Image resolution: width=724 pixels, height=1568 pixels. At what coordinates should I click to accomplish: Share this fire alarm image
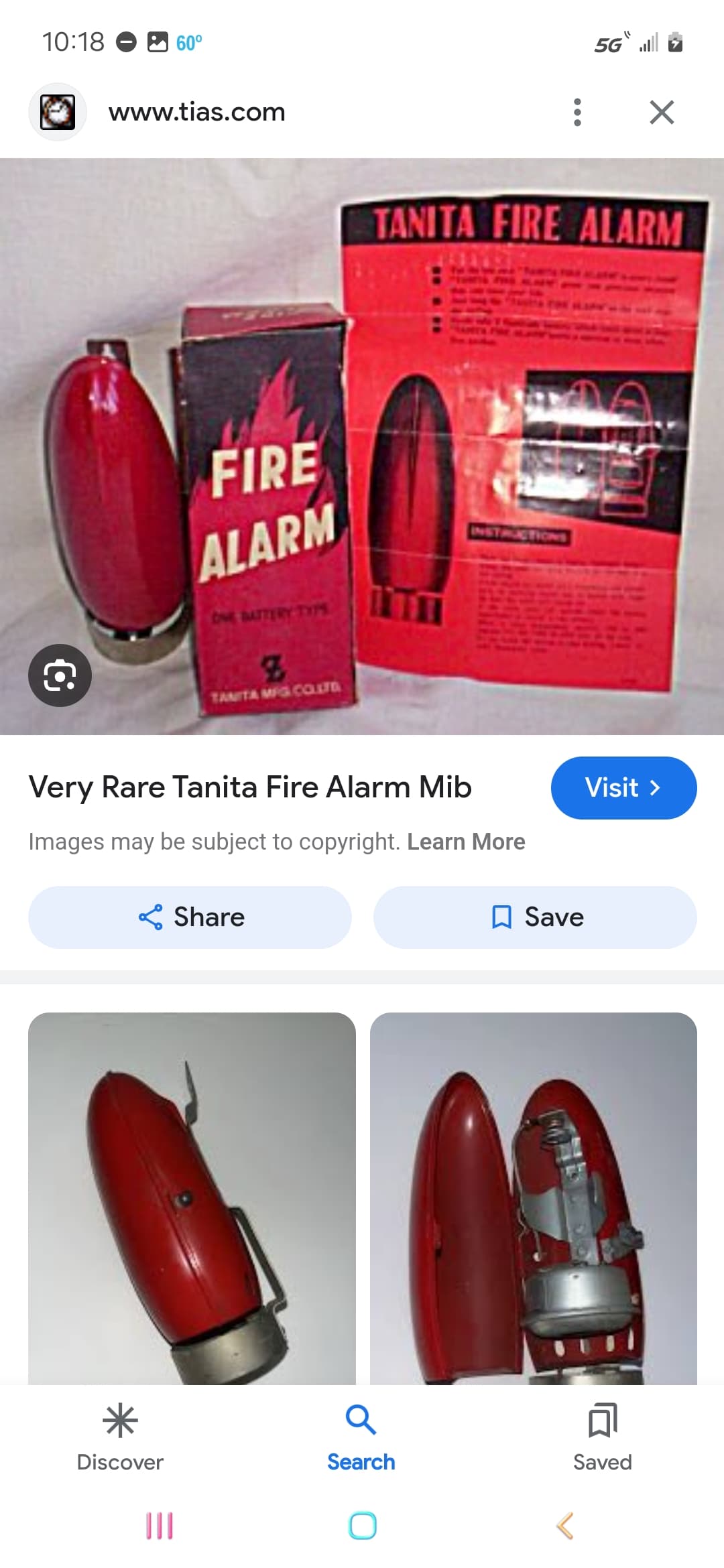click(x=190, y=917)
